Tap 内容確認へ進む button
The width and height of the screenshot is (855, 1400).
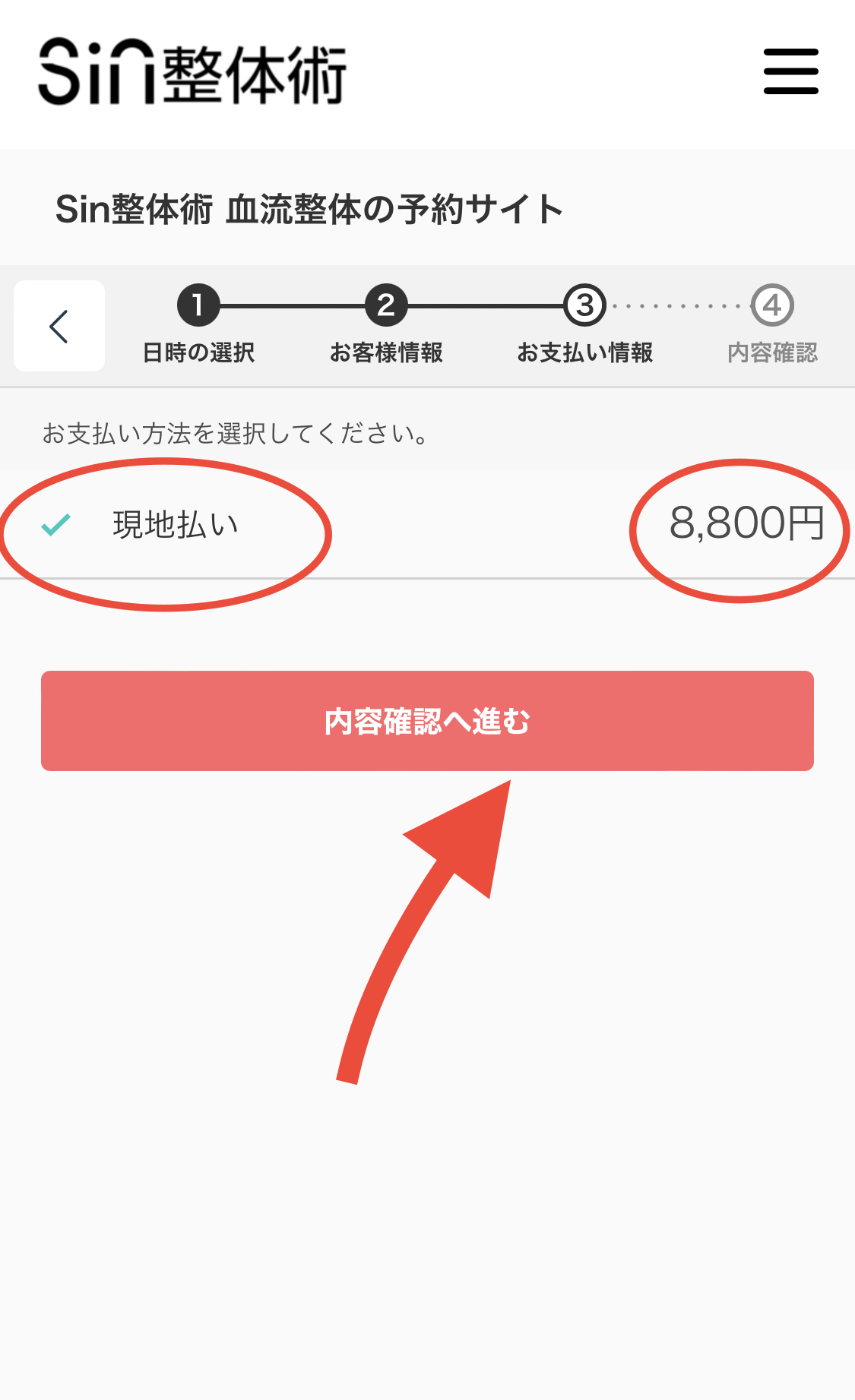pyautogui.click(x=427, y=721)
